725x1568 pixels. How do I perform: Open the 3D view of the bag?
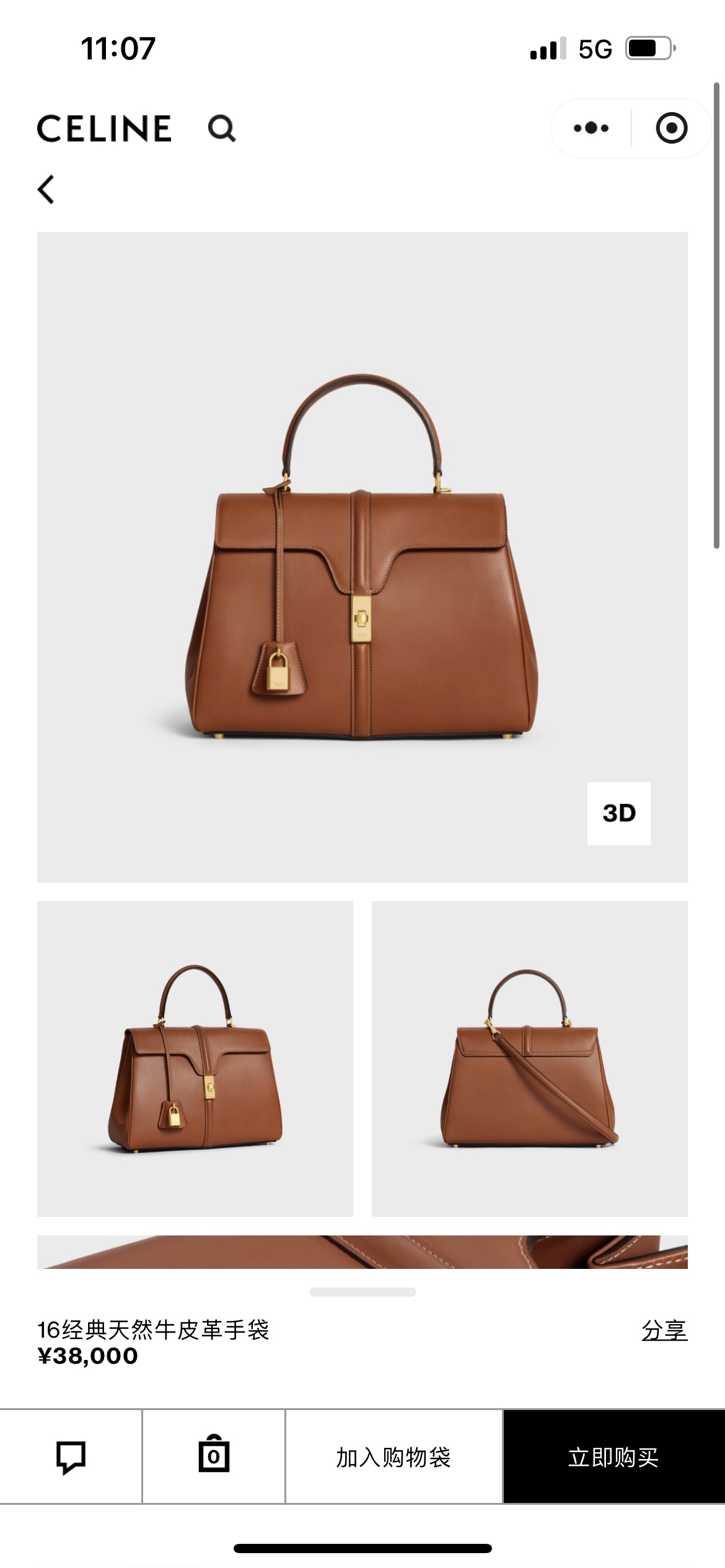click(x=618, y=813)
